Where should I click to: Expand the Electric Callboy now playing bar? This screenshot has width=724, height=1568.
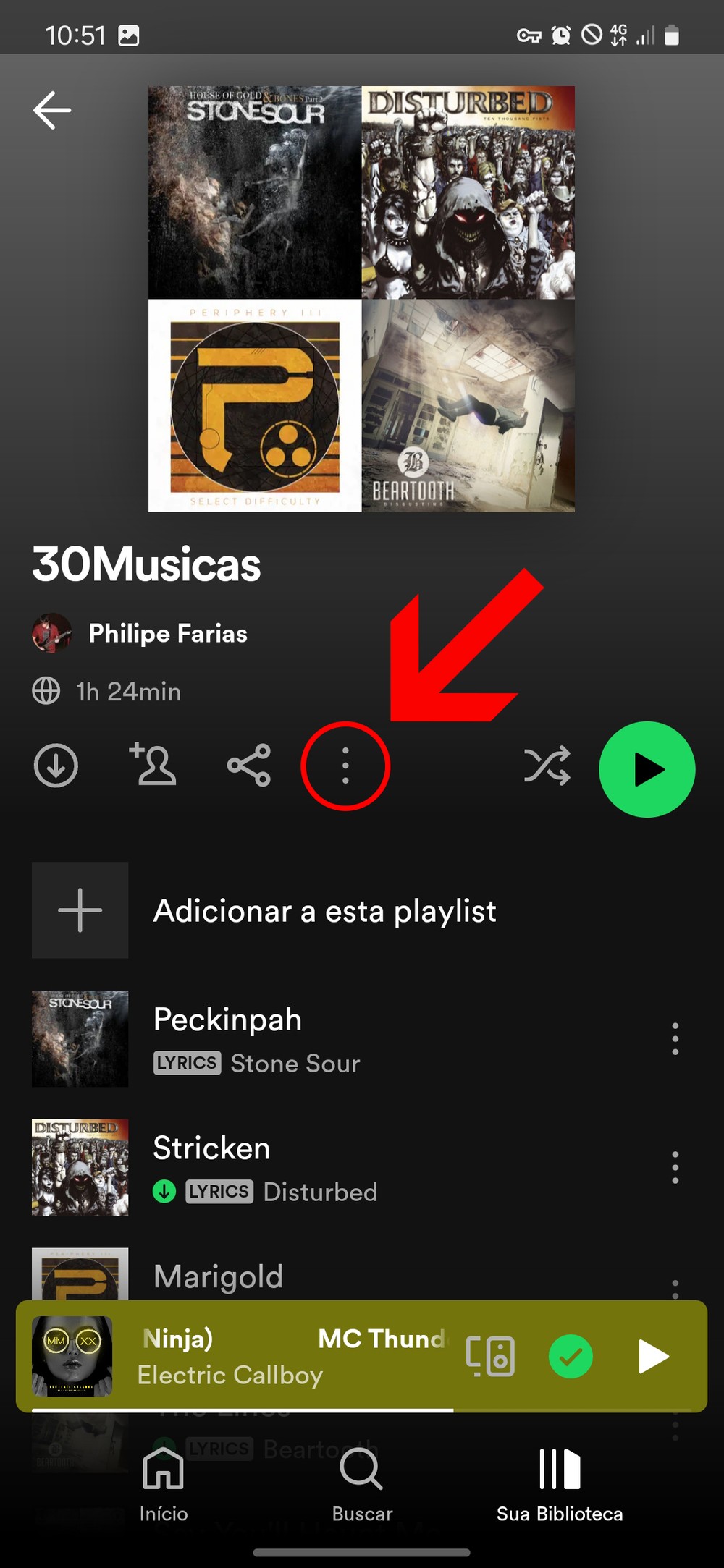click(x=290, y=1357)
